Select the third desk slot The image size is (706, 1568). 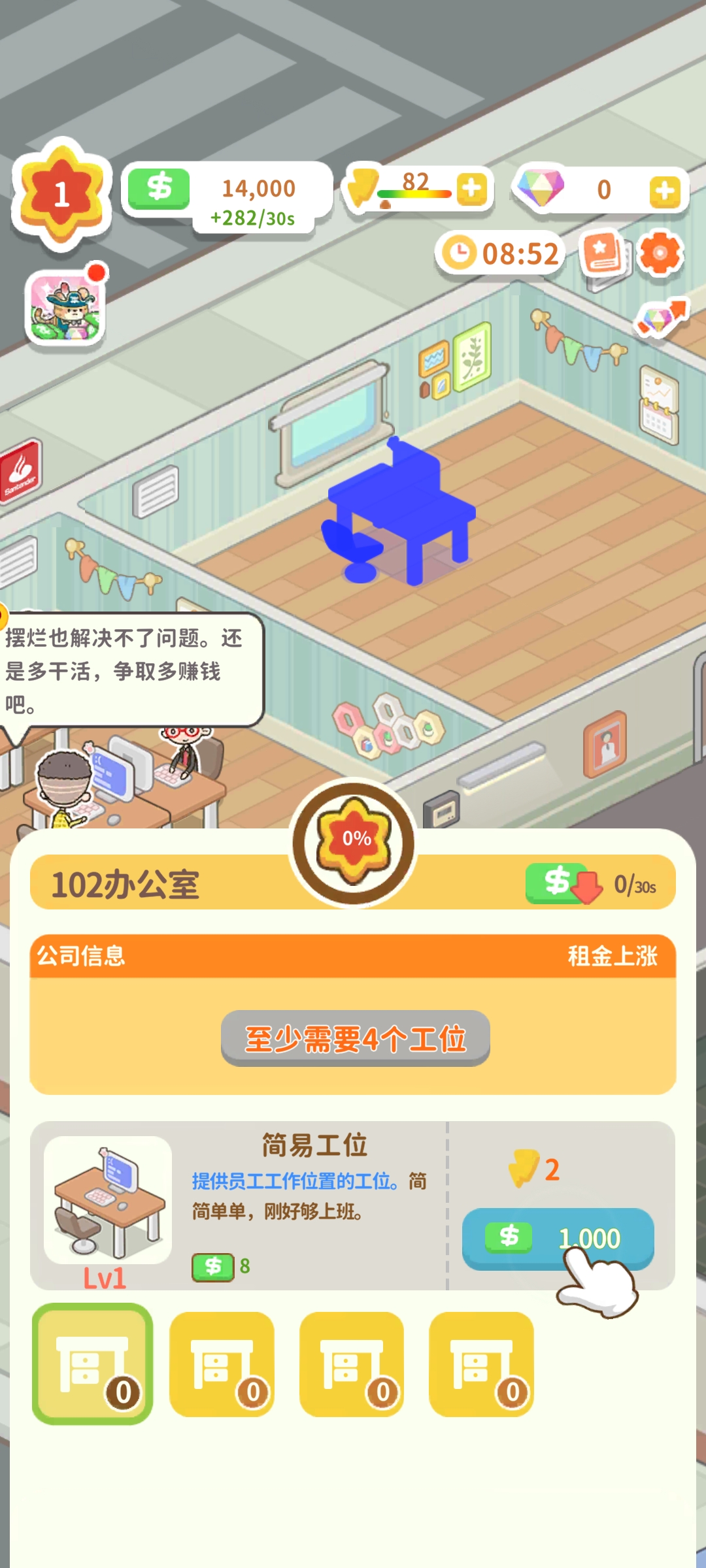351,1364
